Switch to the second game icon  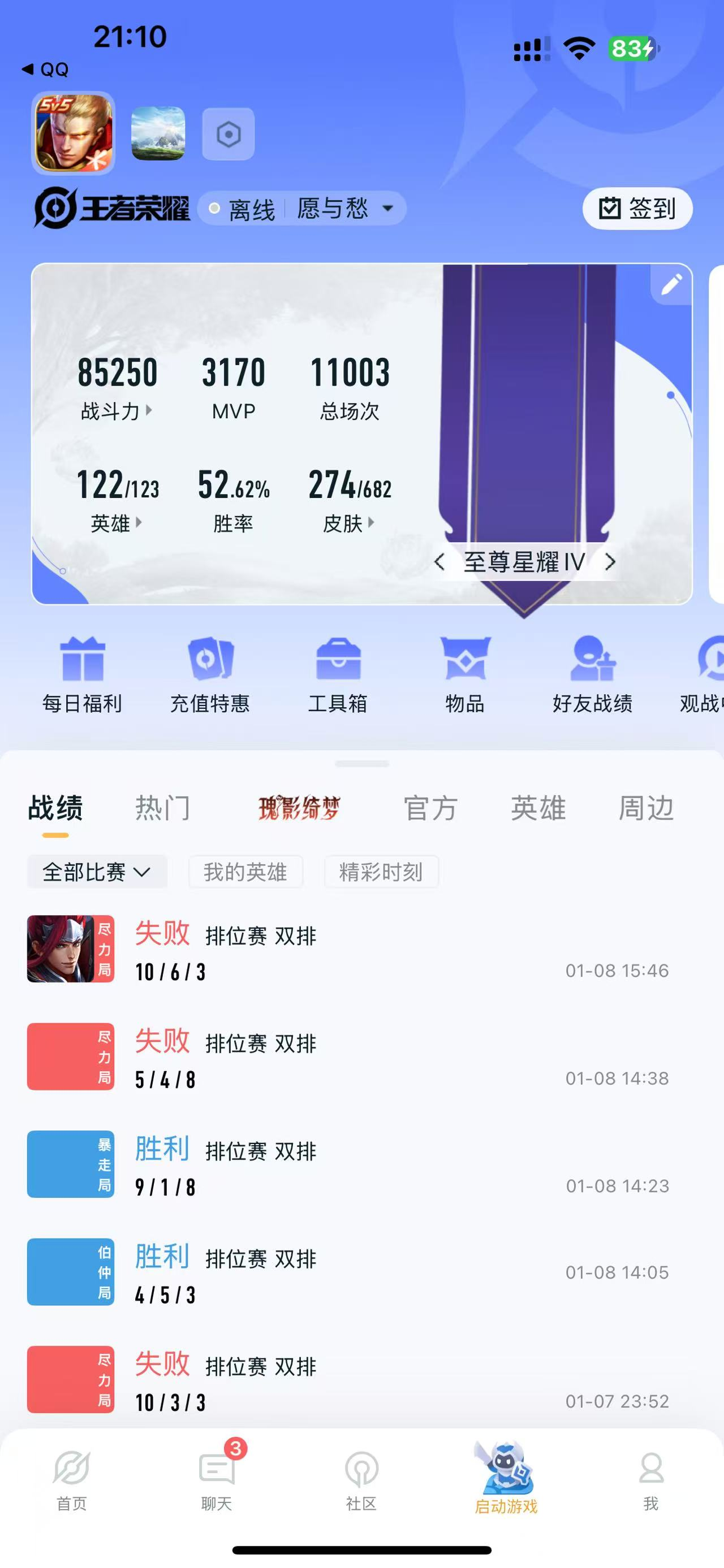158,133
